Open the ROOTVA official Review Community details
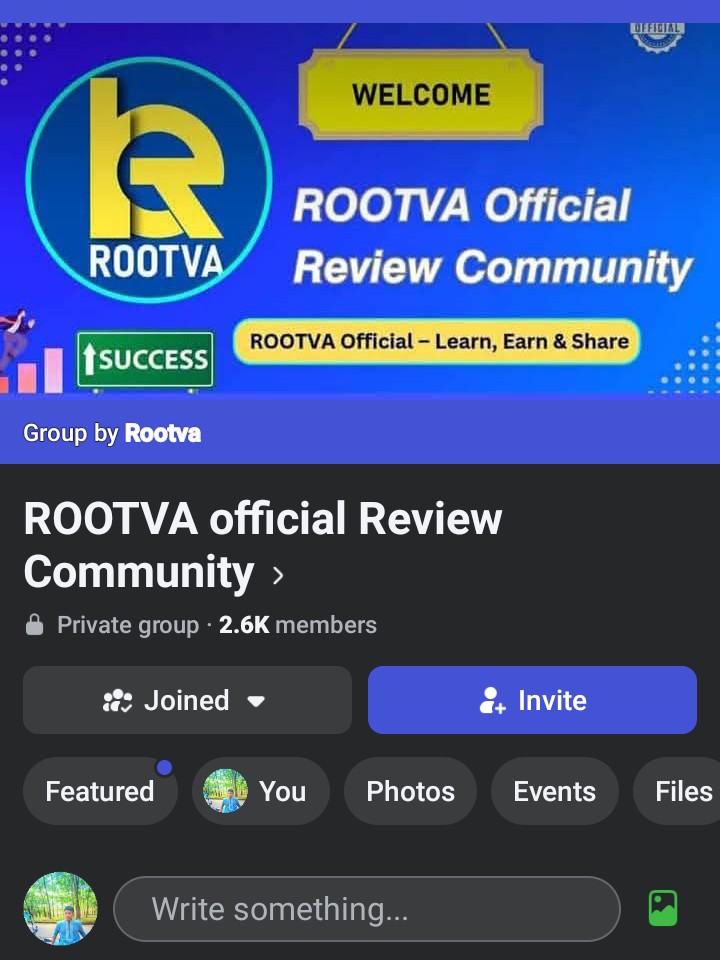720x960 pixels. coord(262,546)
